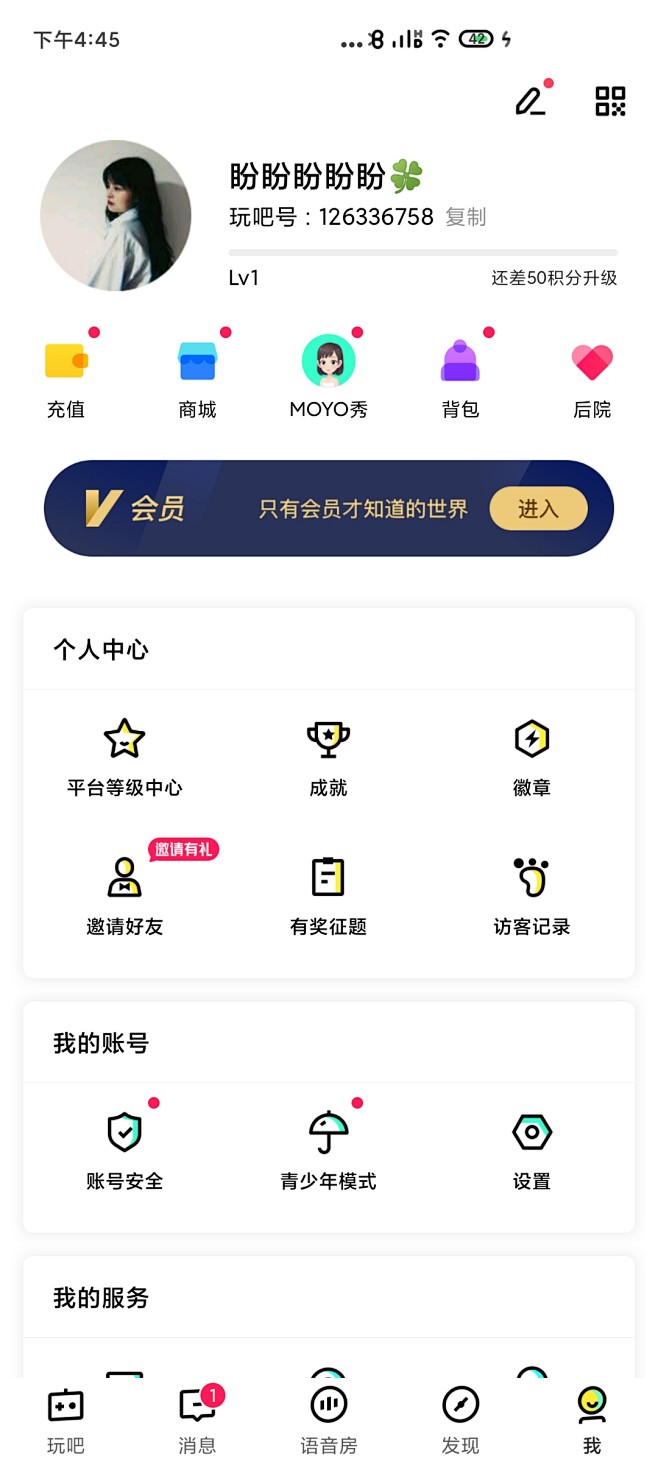The image size is (658, 1462).
Task: Open 有奖征题
Action: pos(328,896)
